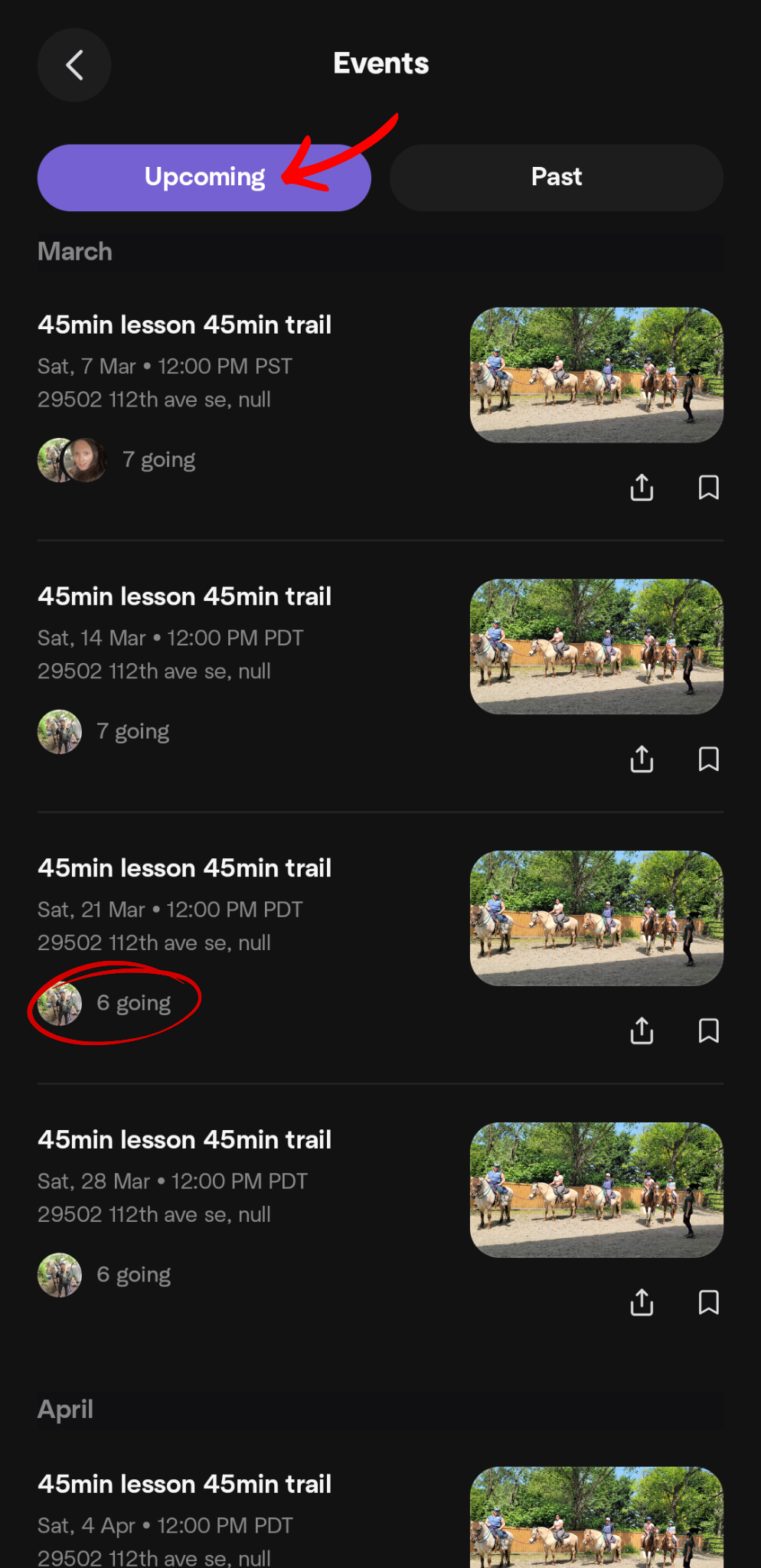The height and width of the screenshot is (1568, 761).
Task: Open the Sat, 28 Mar lesson event
Action: click(185, 1140)
